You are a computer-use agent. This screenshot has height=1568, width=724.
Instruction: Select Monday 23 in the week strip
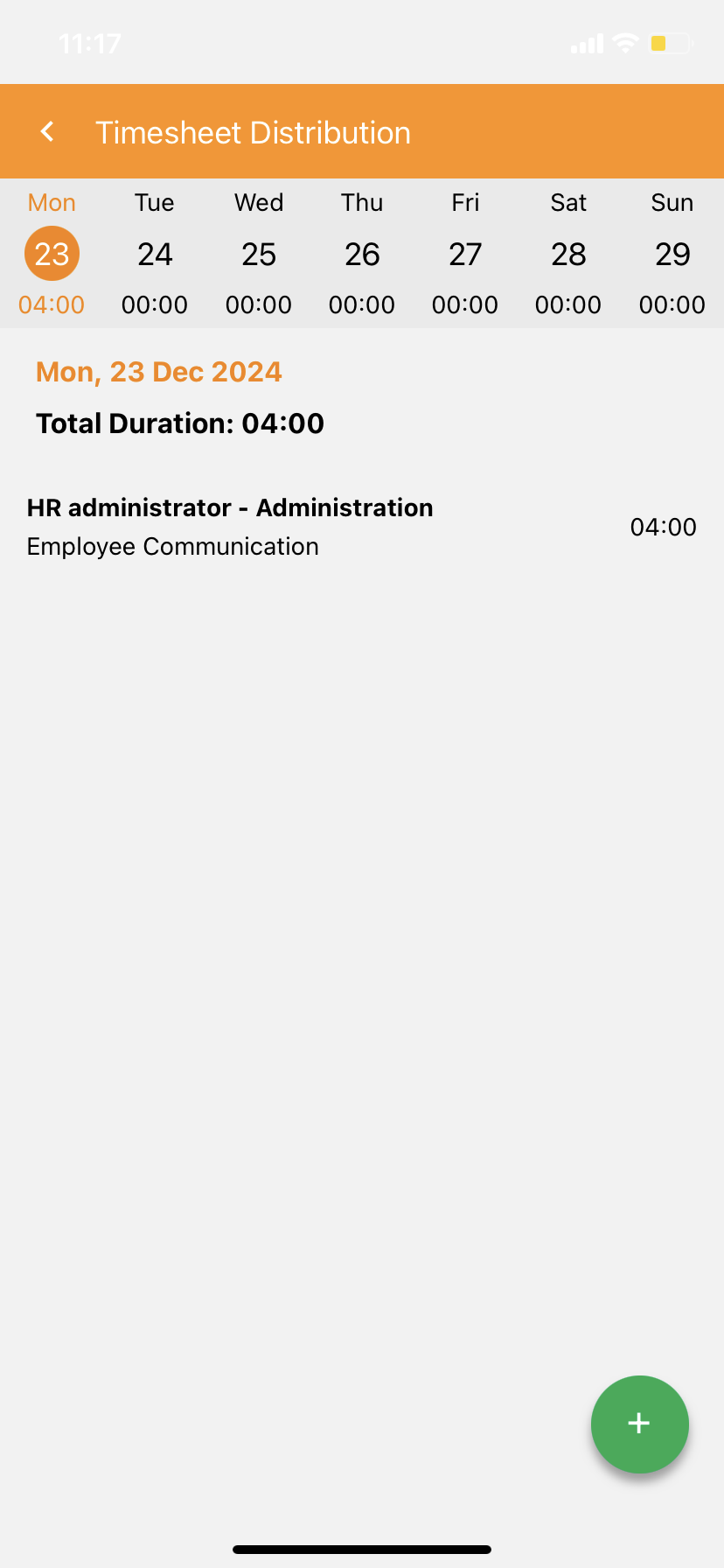52,254
